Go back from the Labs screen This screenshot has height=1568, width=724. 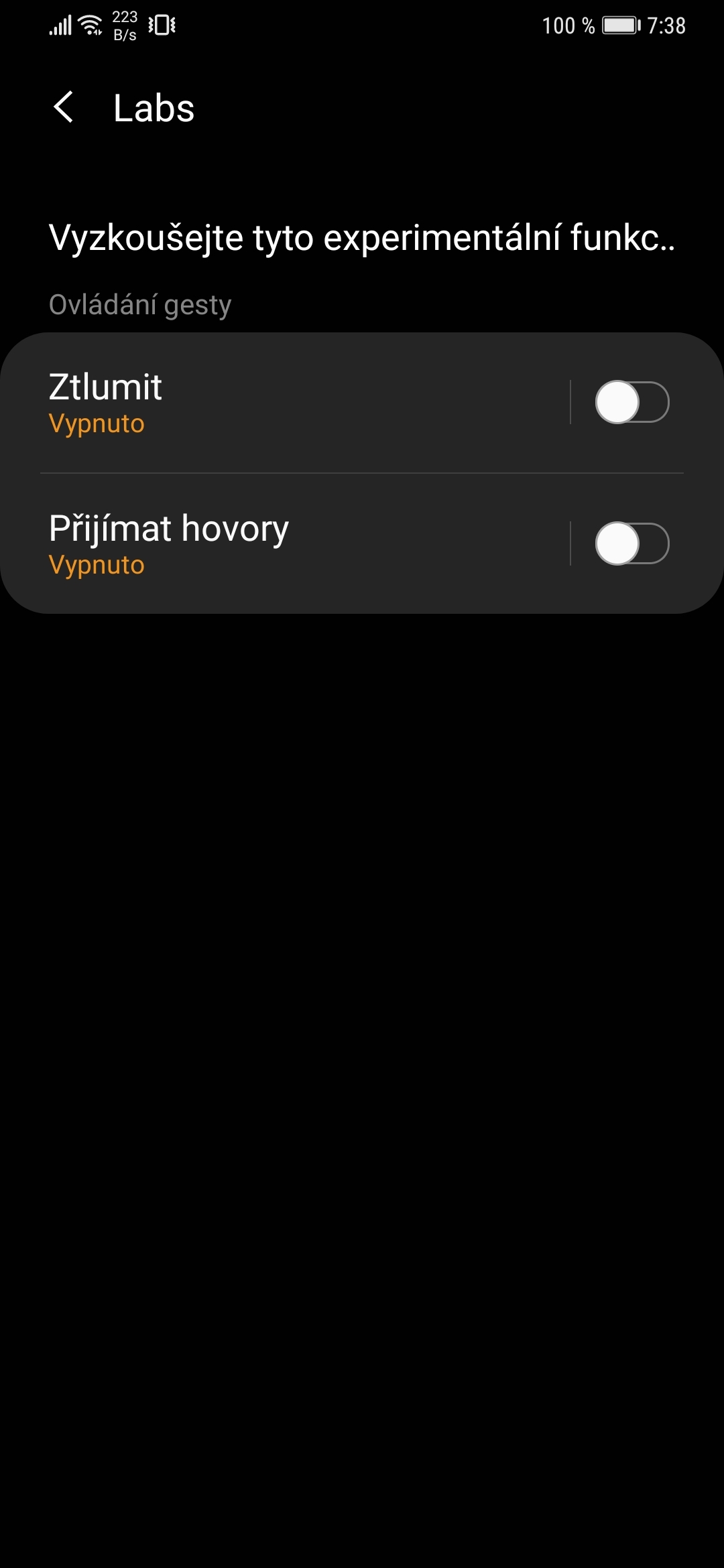tap(64, 108)
